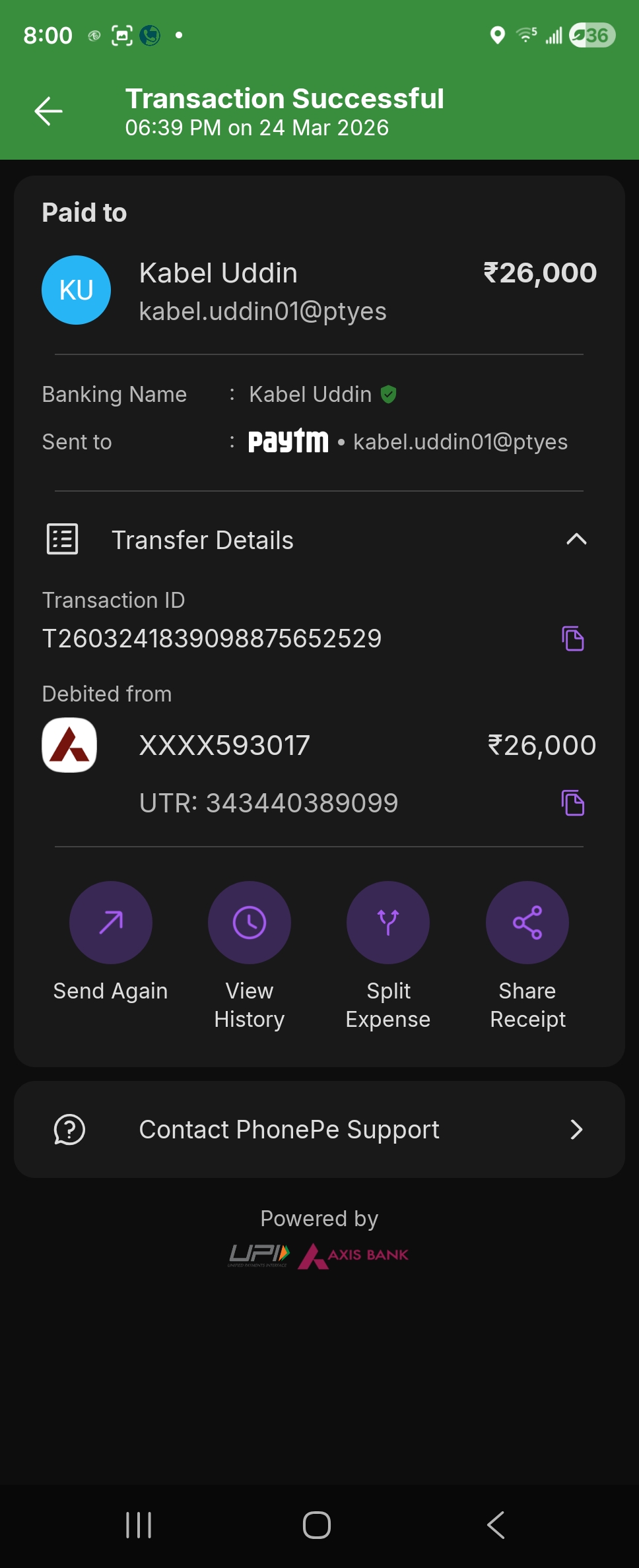The width and height of the screenshot is (639, 1568).
Task: Copy the UTR number
Action: (572, 803)
